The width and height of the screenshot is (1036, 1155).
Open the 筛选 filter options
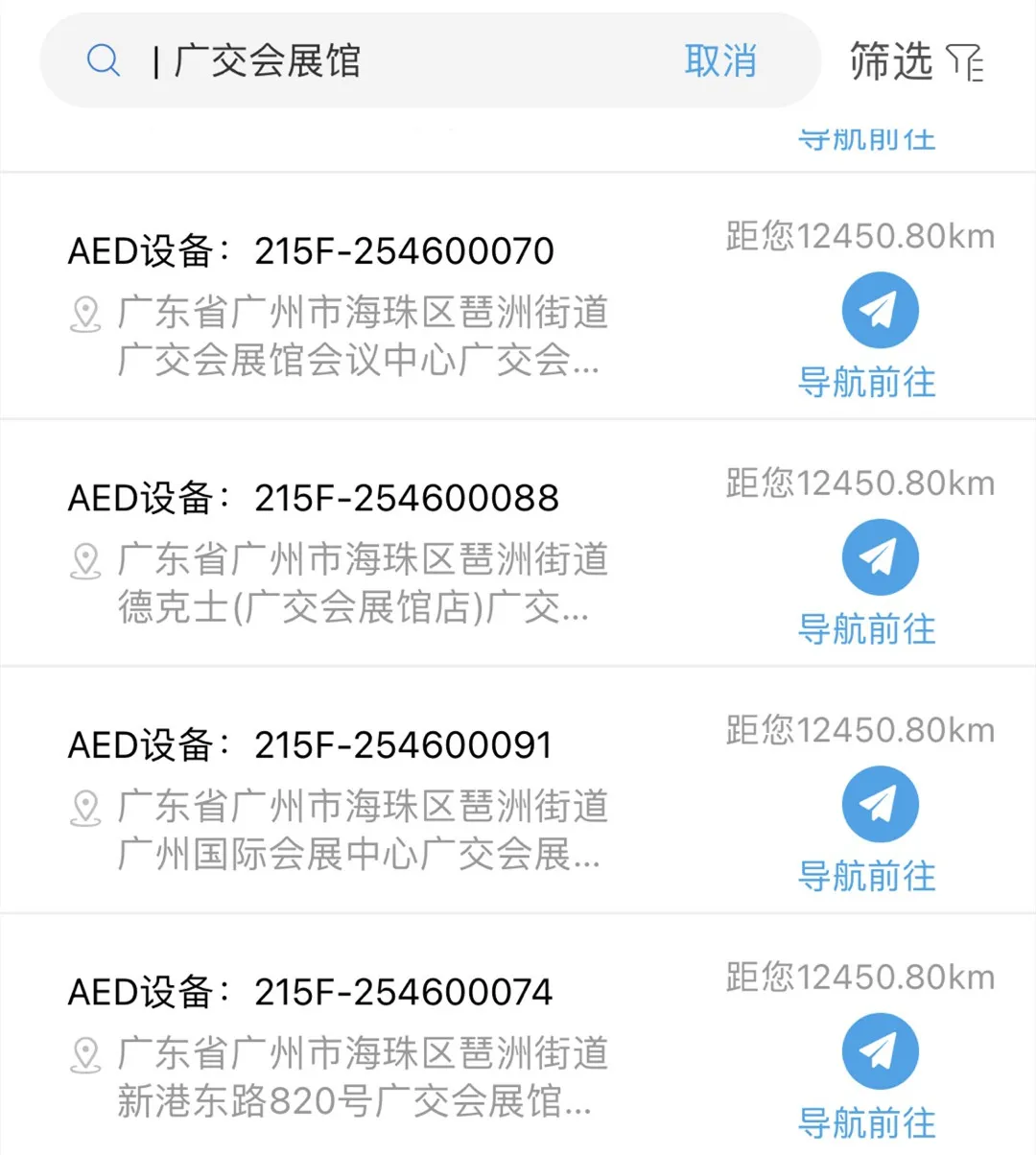(916, 62)
